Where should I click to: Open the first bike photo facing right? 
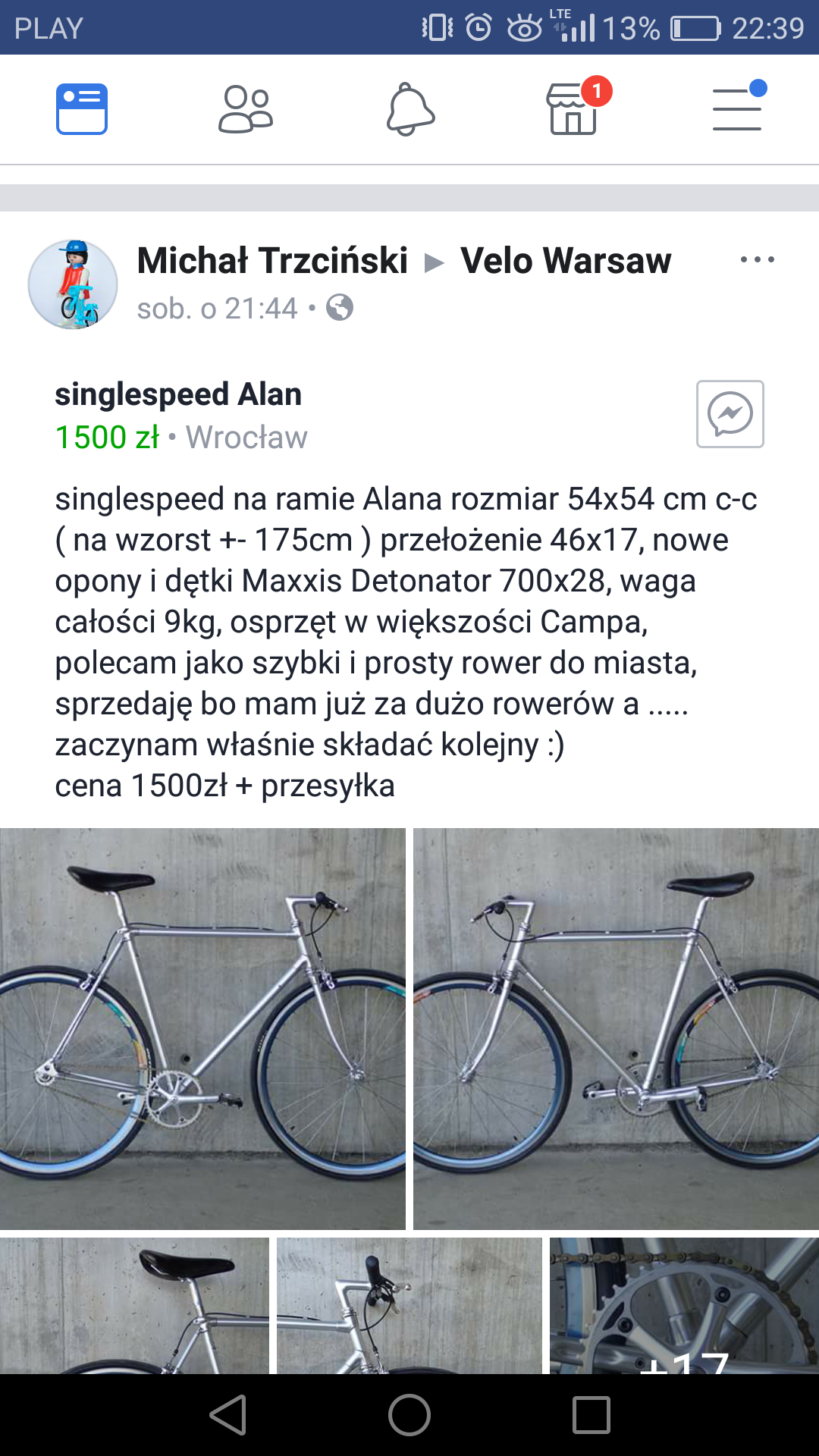point(202,1028)
